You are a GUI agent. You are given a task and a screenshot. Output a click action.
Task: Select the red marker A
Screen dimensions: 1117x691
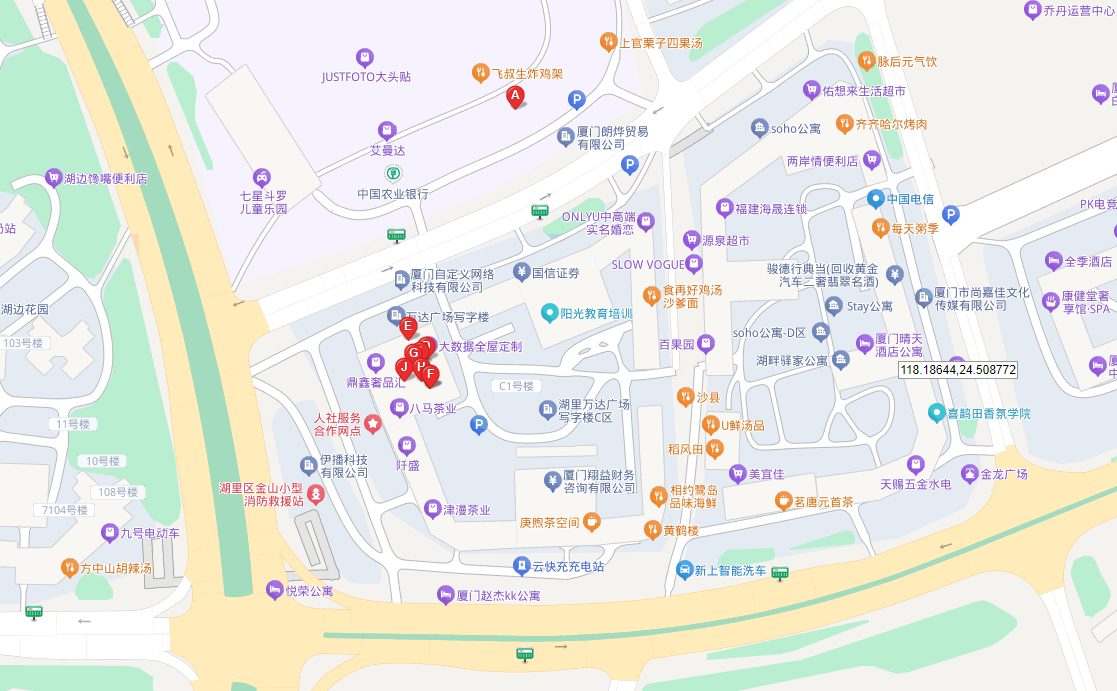(x=515, y=96)
